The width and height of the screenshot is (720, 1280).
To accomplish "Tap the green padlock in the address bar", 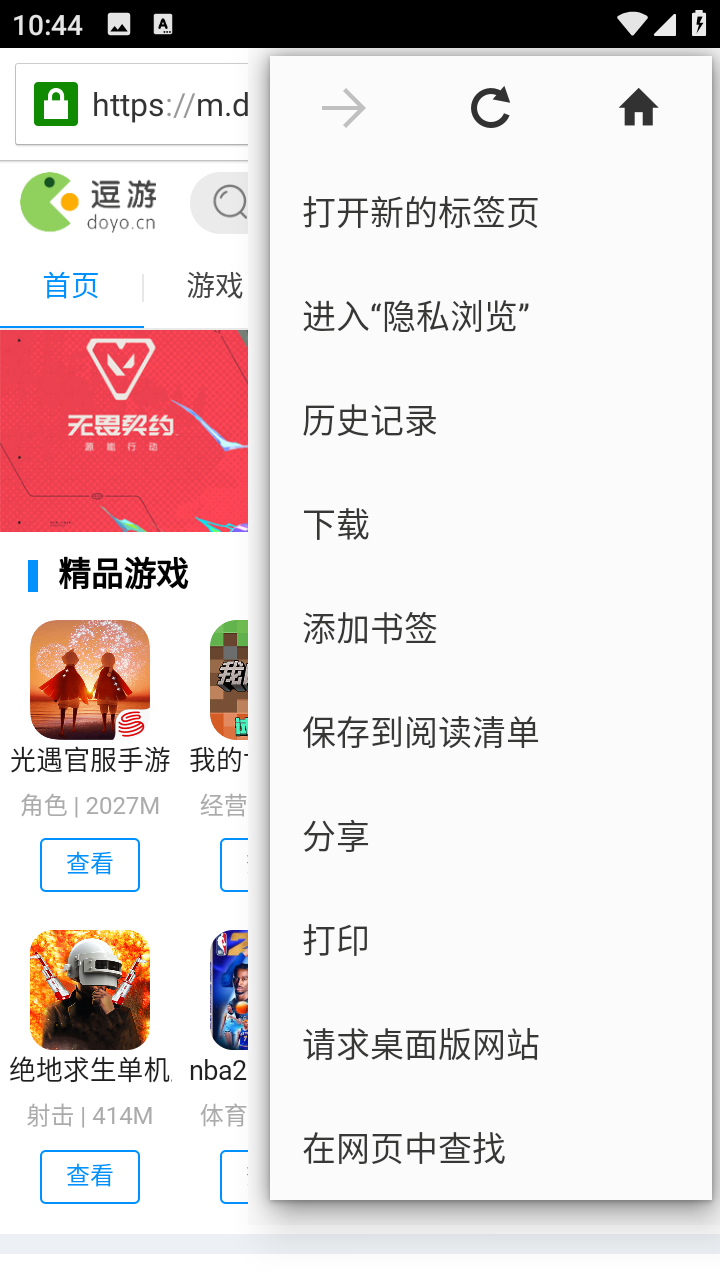I will pyautogui.click(x=55, y=104).
